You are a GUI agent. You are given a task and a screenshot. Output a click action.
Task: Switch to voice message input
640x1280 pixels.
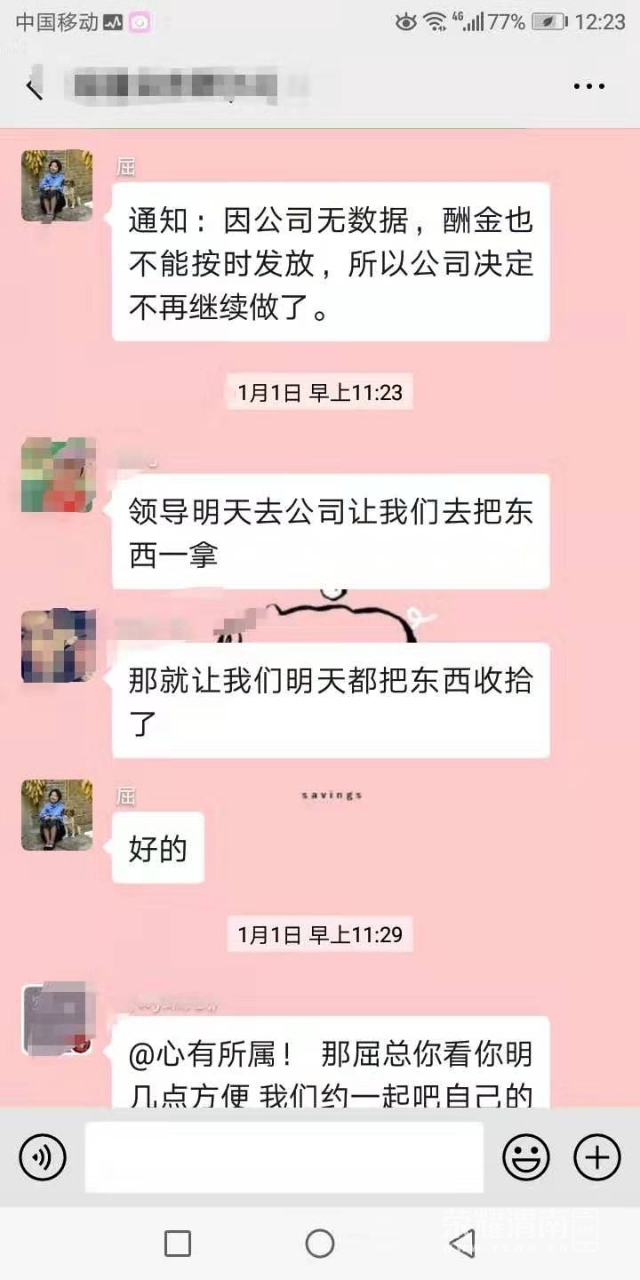pos(42,1158)
